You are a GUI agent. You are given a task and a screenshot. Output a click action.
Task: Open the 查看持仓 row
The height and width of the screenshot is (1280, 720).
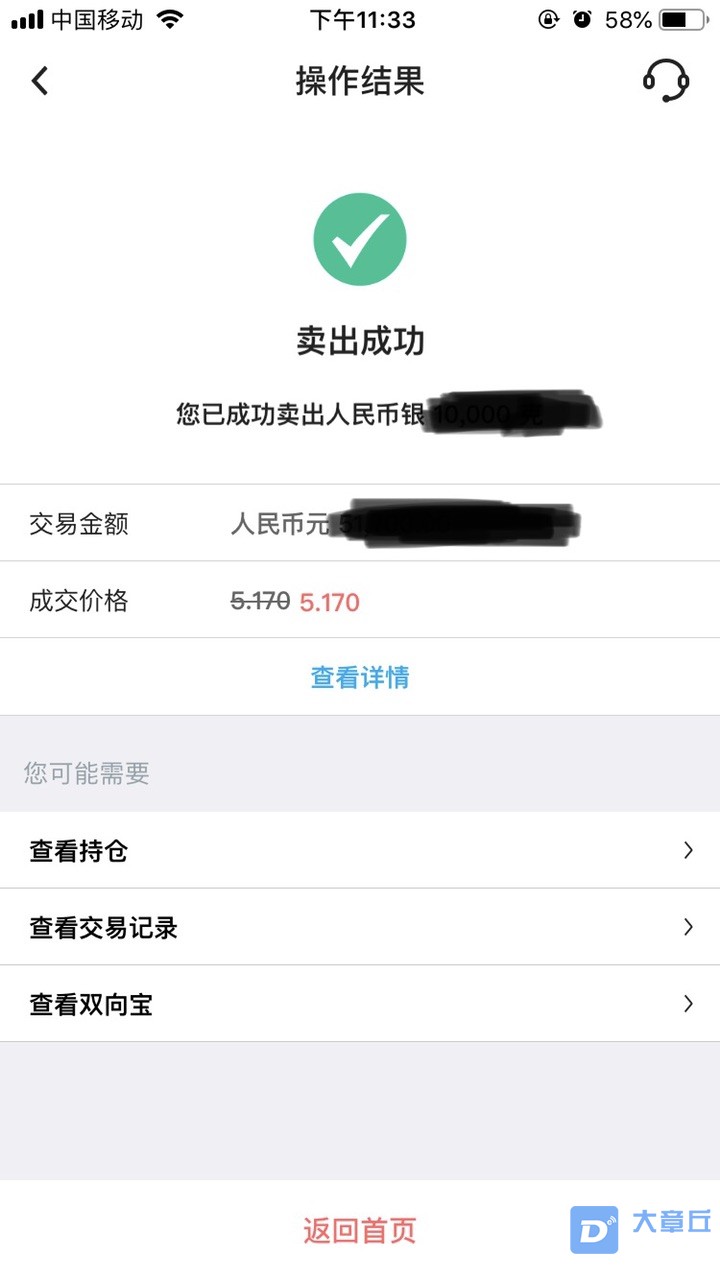[x=360, y=851]
